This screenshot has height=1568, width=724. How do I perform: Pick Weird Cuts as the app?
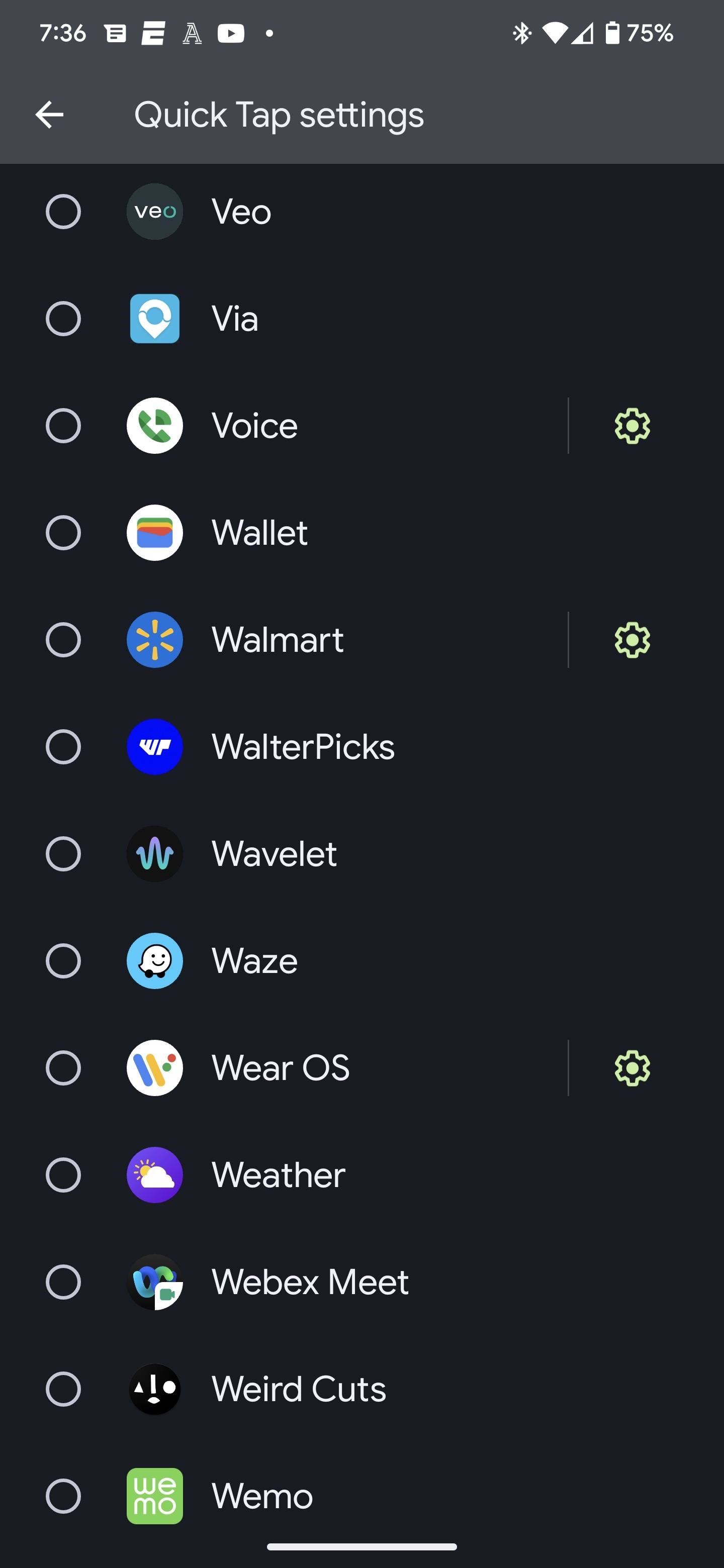point(361,1389)
